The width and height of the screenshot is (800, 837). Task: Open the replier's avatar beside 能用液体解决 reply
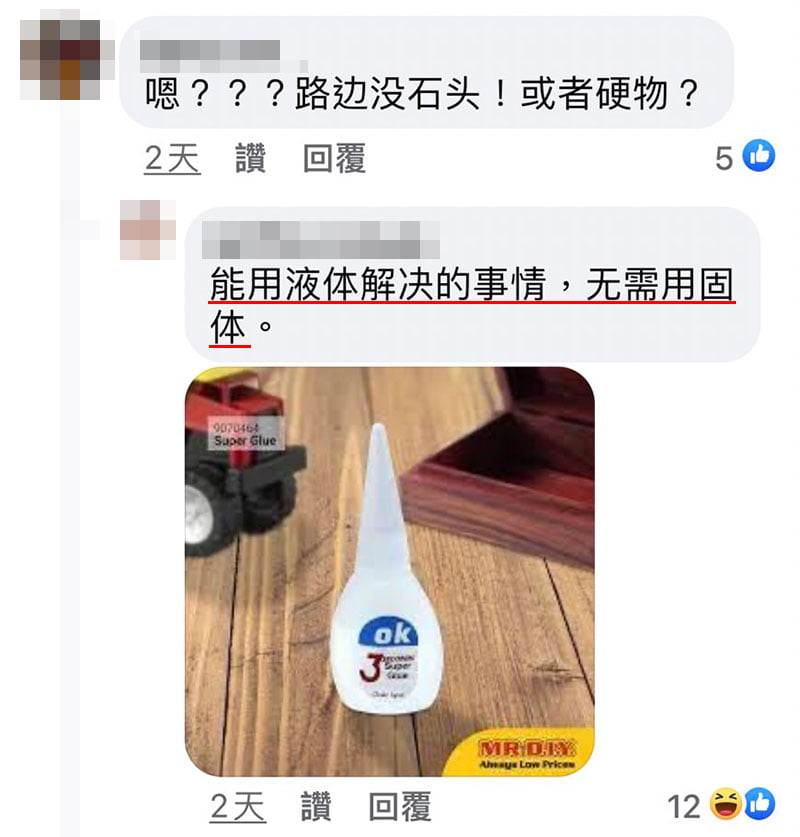148,229
